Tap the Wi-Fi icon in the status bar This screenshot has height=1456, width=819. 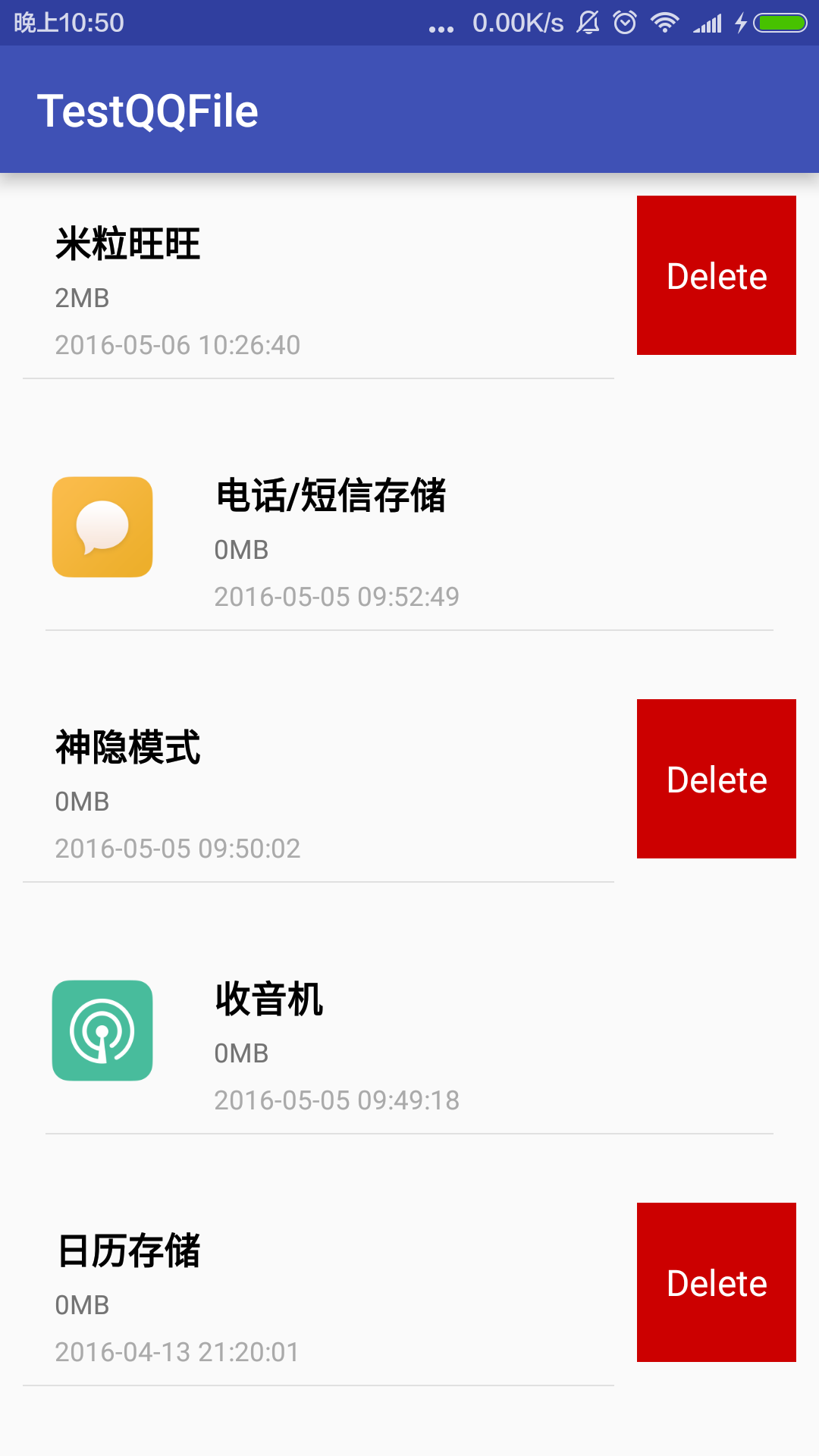pyautogui.click(x=664, y=23)
